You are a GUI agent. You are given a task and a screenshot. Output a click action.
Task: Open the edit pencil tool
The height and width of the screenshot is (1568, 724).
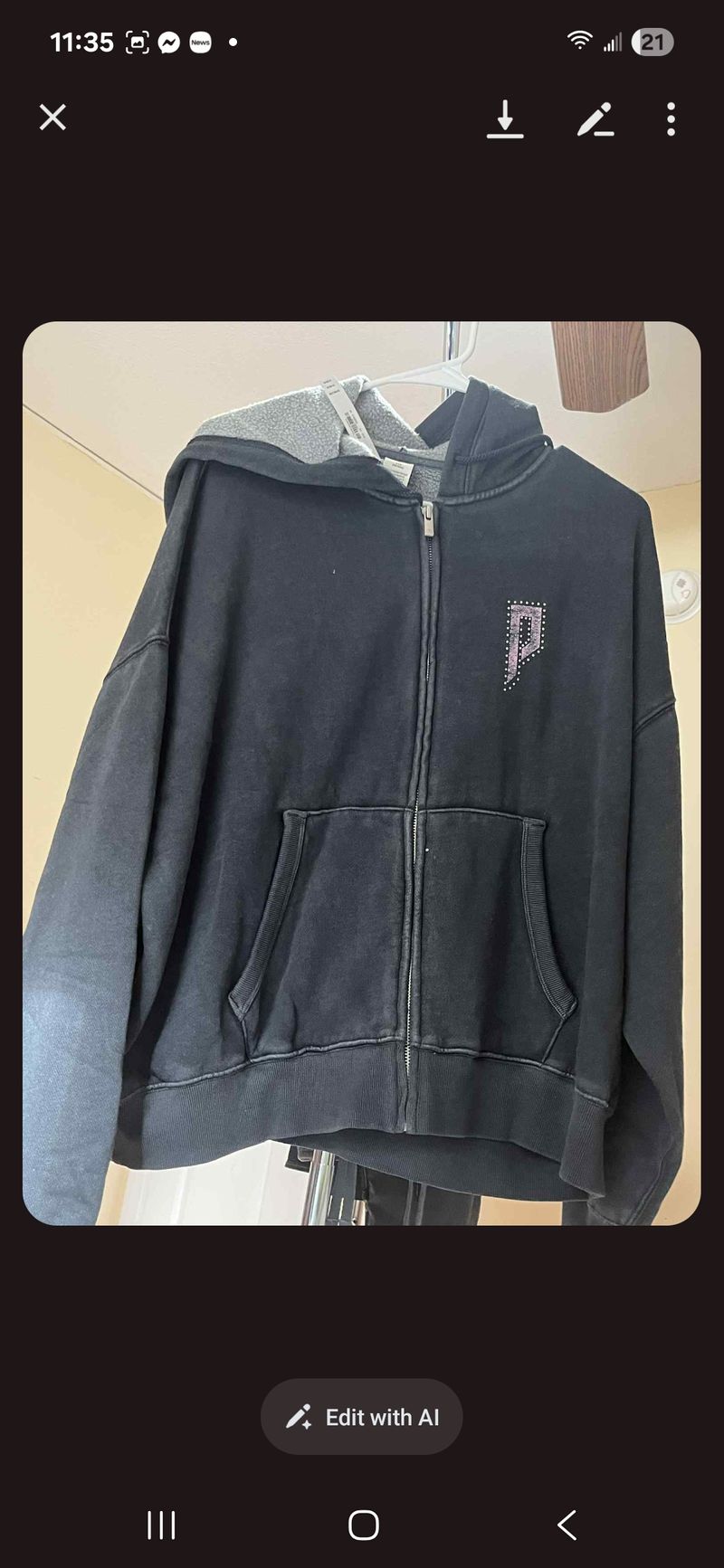point(595,119)
